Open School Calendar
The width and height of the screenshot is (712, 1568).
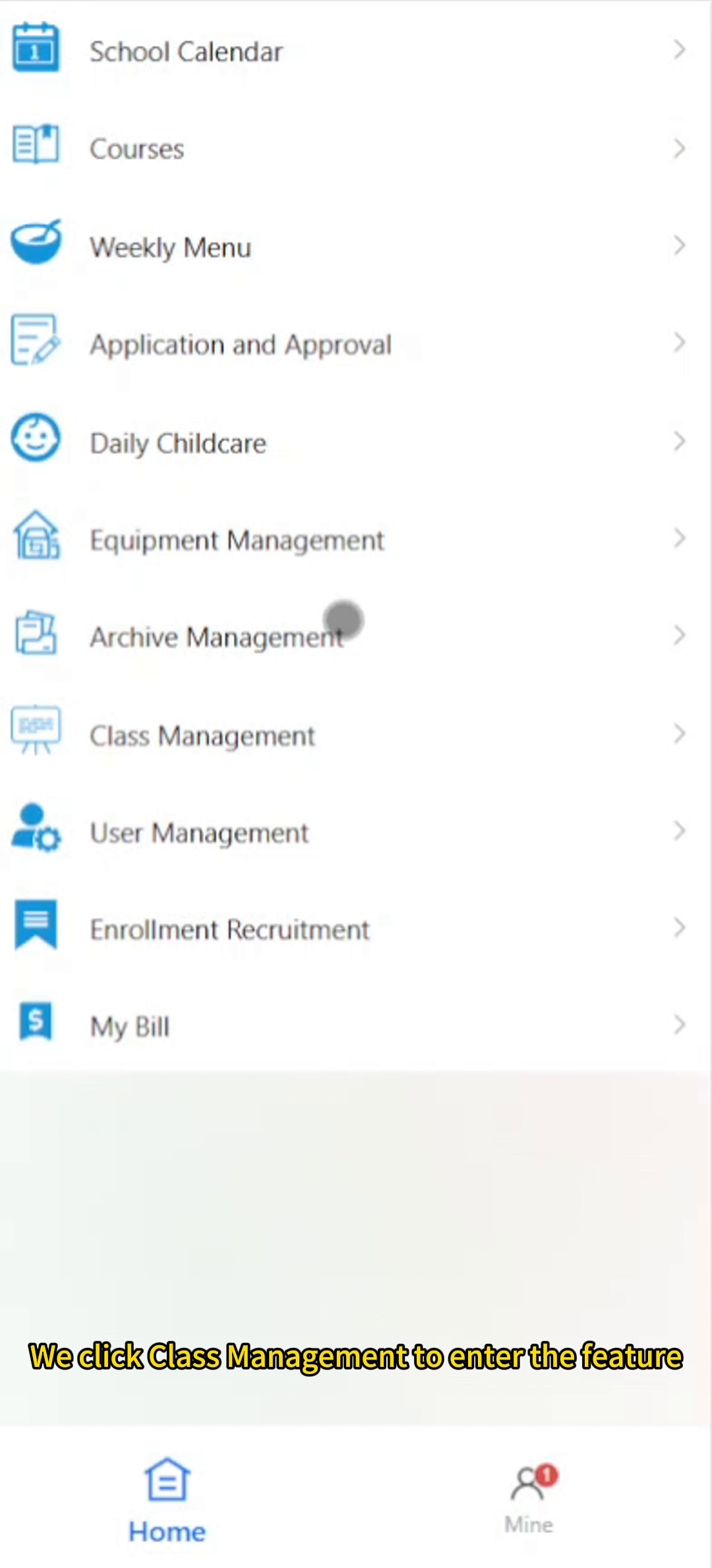186,51
